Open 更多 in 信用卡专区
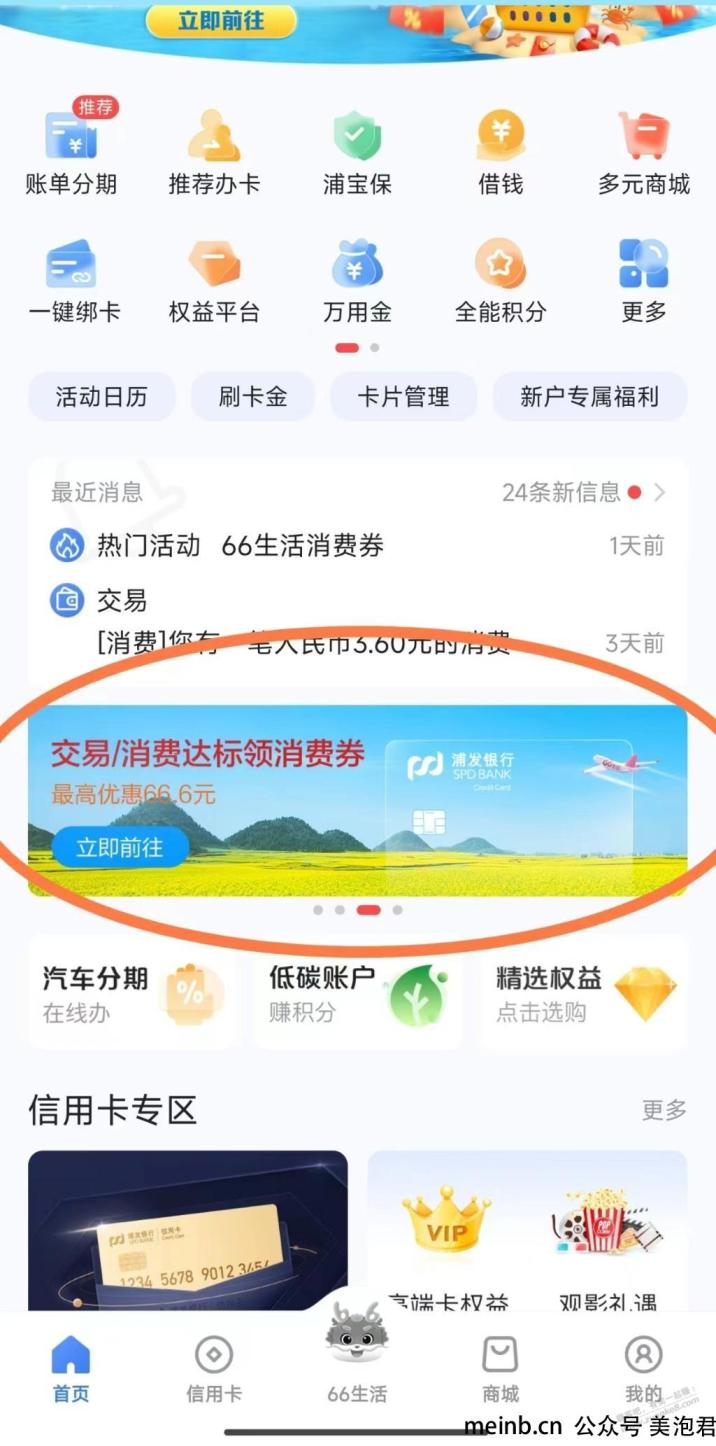The image size is (716, 1446). (x=664, y=1110)
